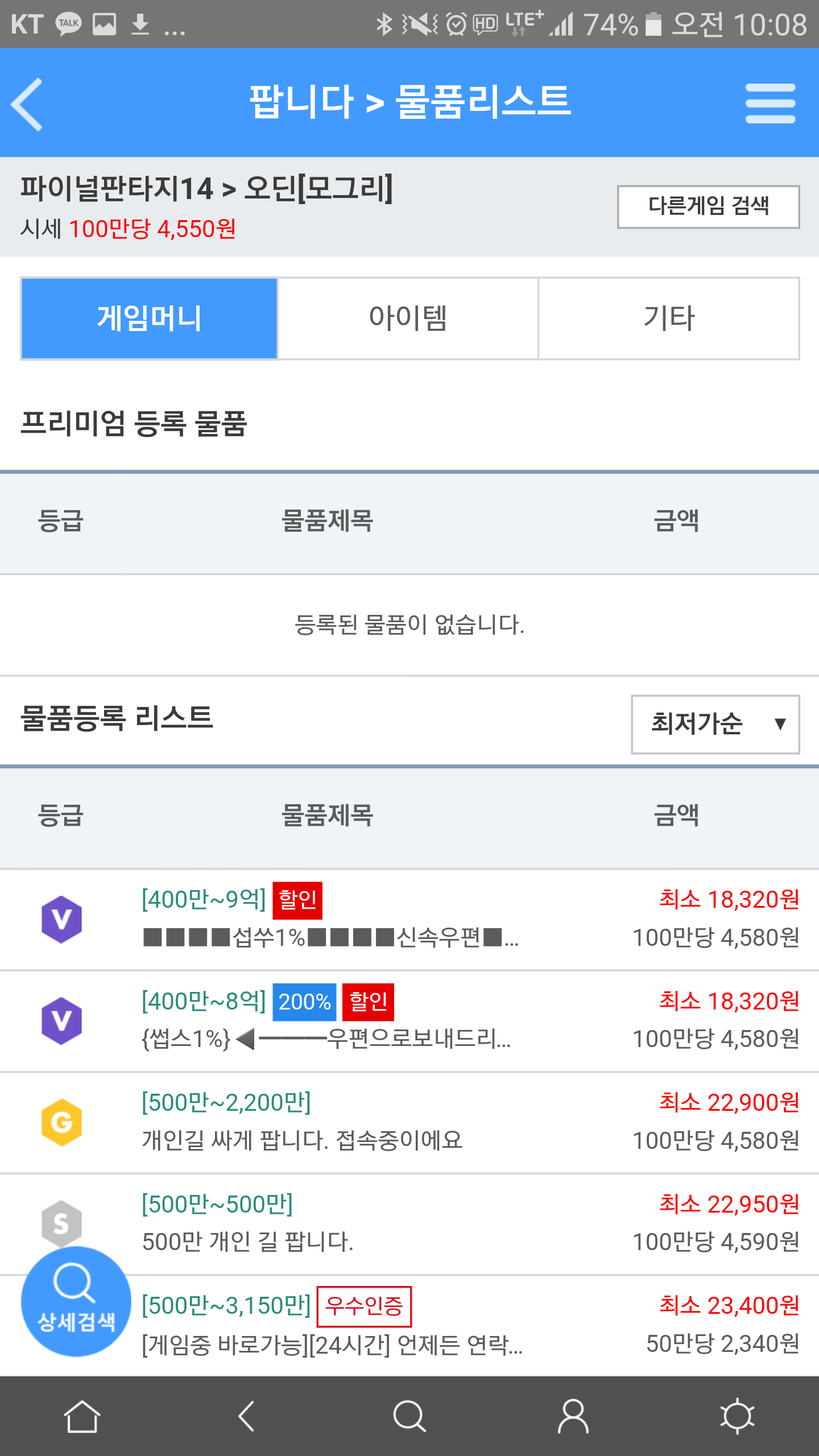Expand the 최저가순 sort dropdown
The image size is (819, 1456).
click(x=715, y=724)
